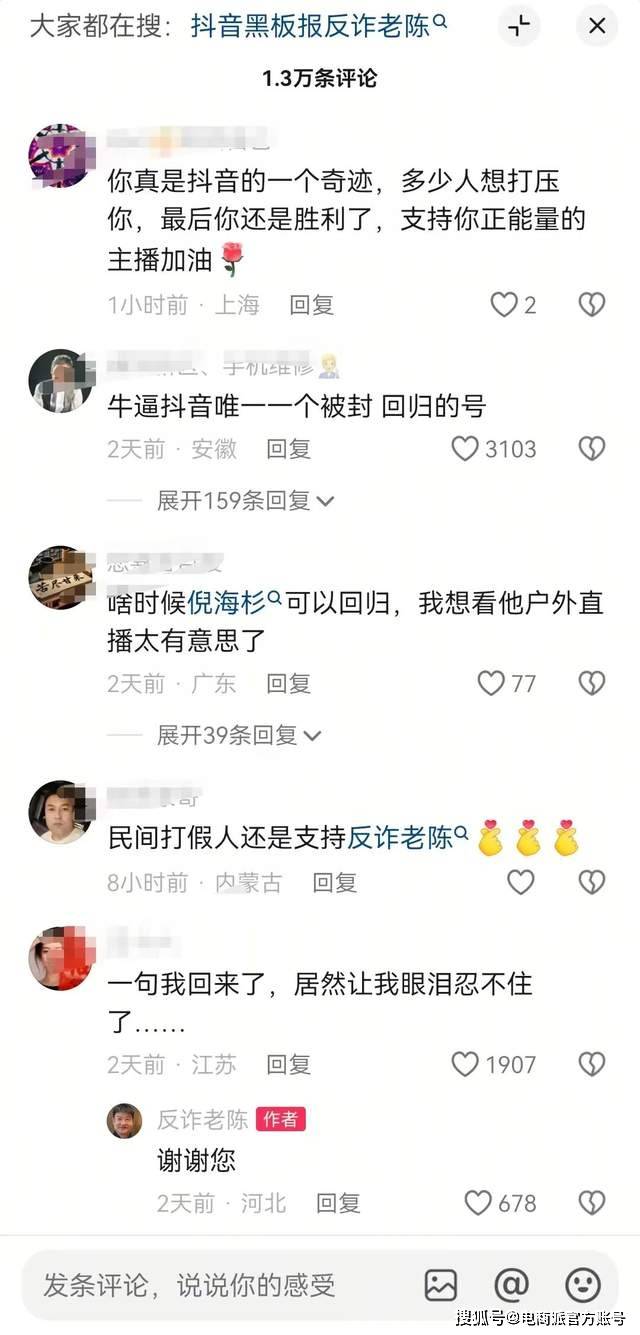Search the linked name 倪海杉

pos(229,603)
